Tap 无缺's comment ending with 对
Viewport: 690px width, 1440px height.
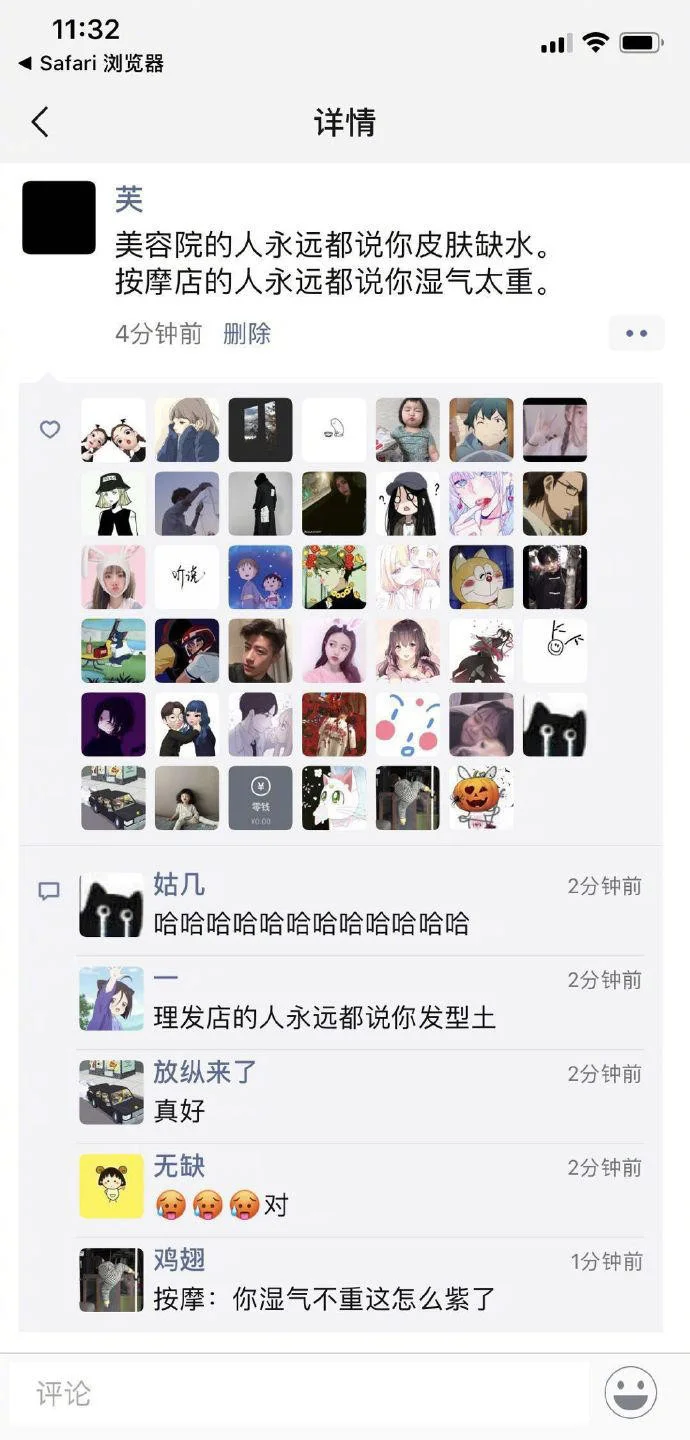point(222,1205)
